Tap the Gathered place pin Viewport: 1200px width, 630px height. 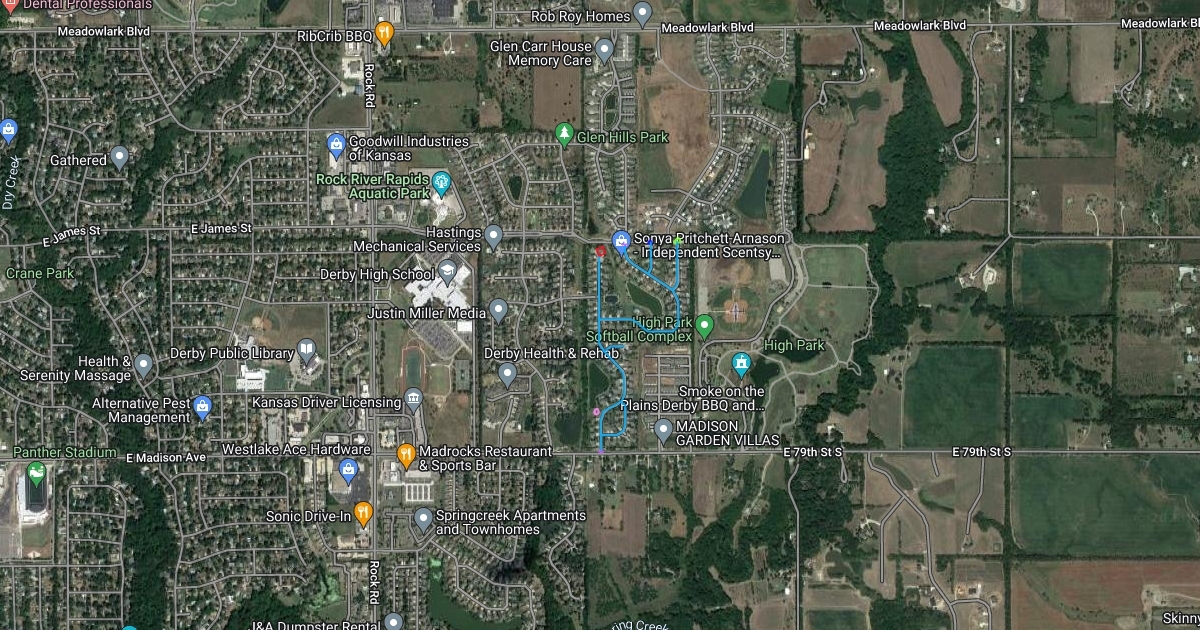(x=120, y=157)
